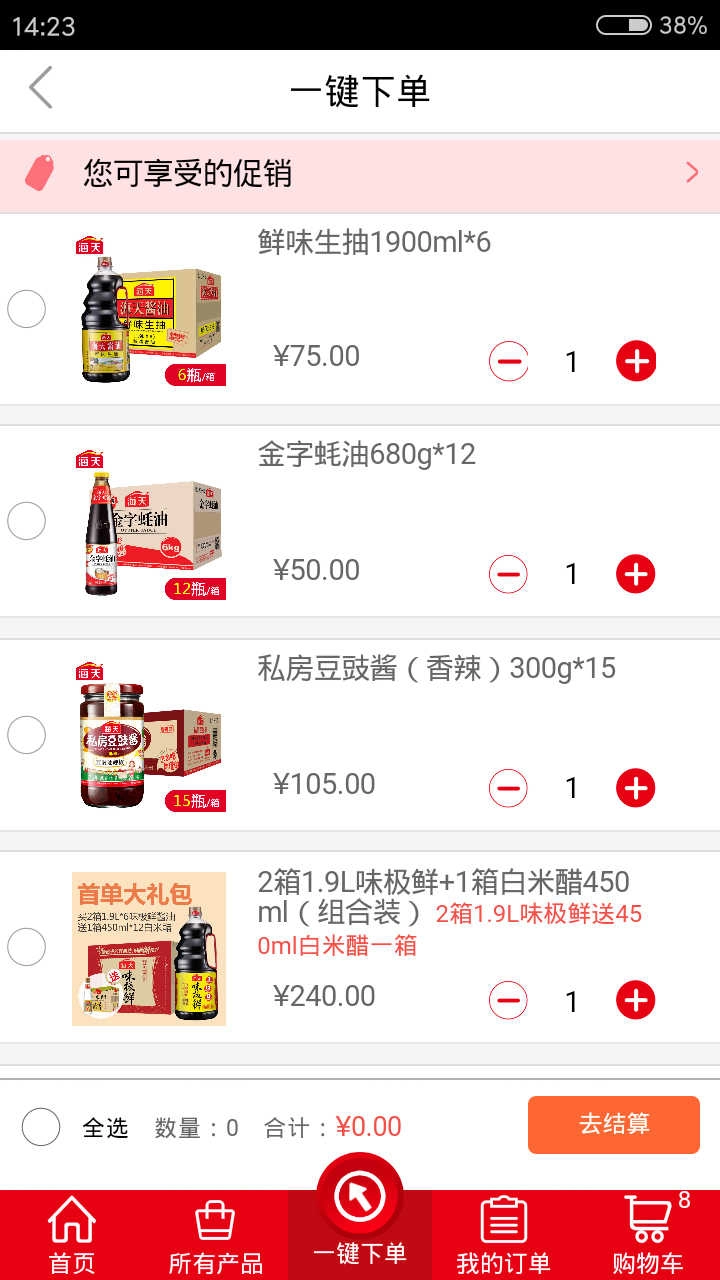Toggle the 全选 select-all checkbox
This screenshot has height=1280, width=720.
pyautogui.click(x=41, y=1126)
